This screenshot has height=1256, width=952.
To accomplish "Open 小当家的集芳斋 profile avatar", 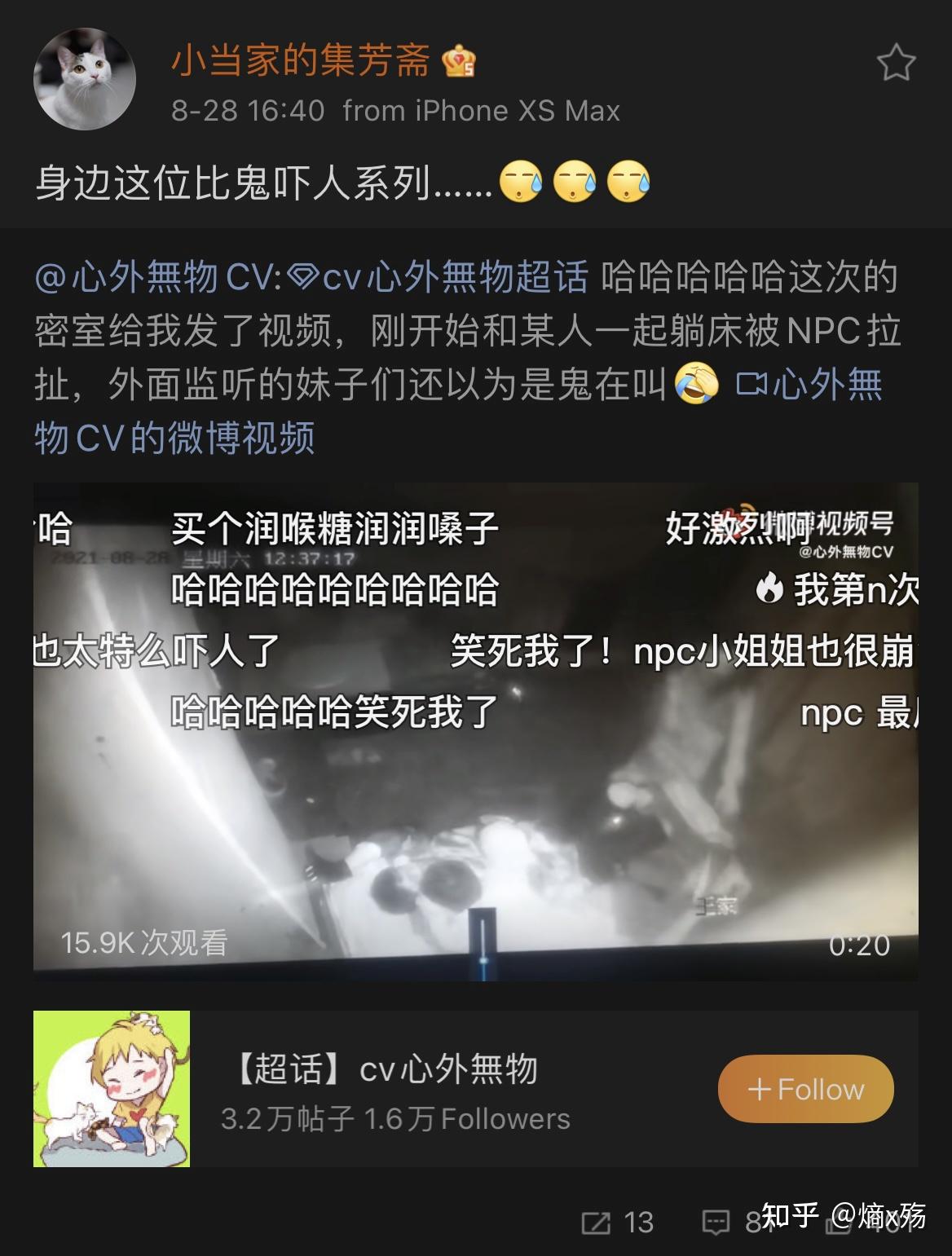I will pos(84,79).
